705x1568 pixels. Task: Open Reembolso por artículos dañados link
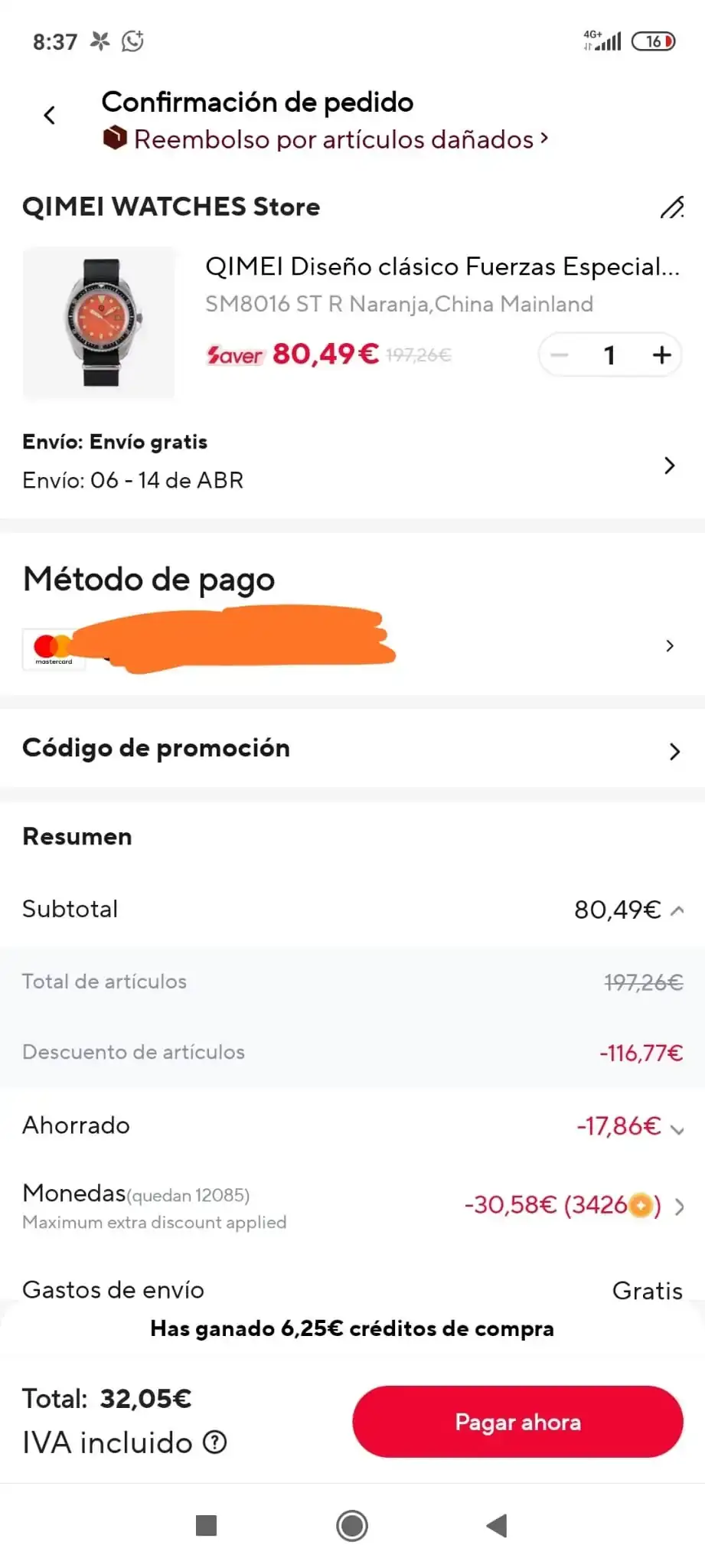pos(333,139)
